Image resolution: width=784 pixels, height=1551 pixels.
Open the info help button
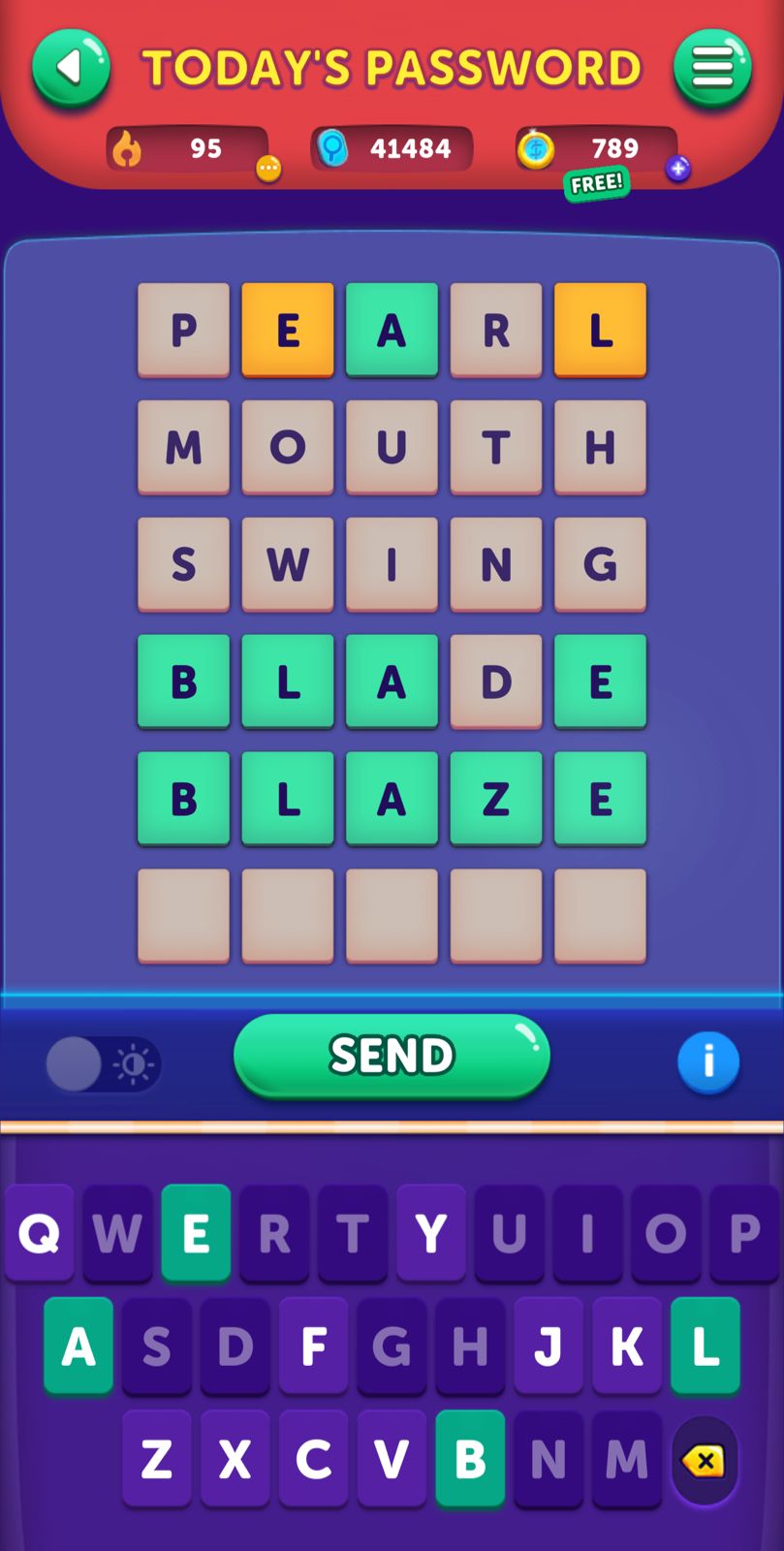click(x=708, y=1061)
